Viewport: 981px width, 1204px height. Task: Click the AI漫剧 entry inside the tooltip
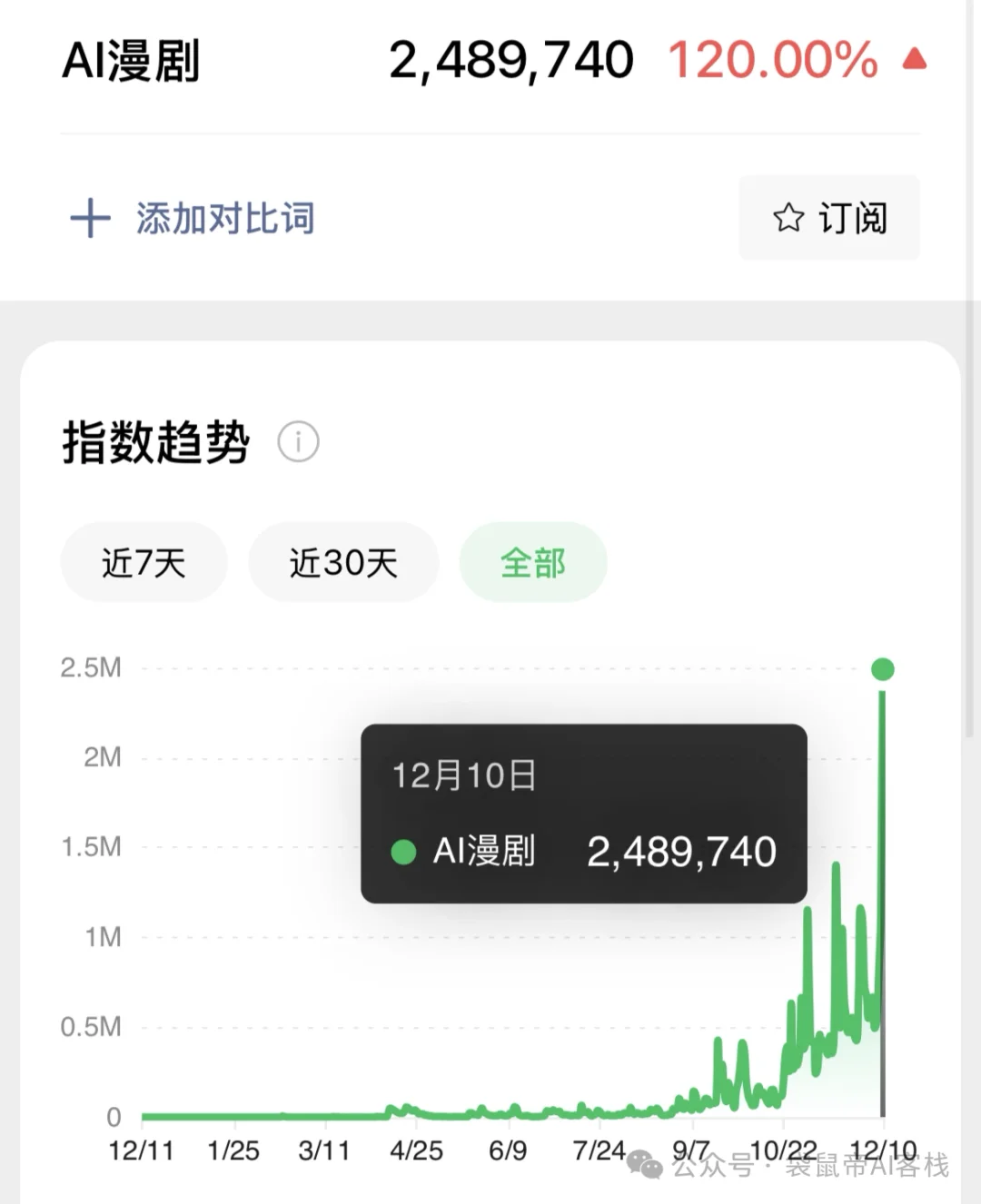[x=486, y=852]
